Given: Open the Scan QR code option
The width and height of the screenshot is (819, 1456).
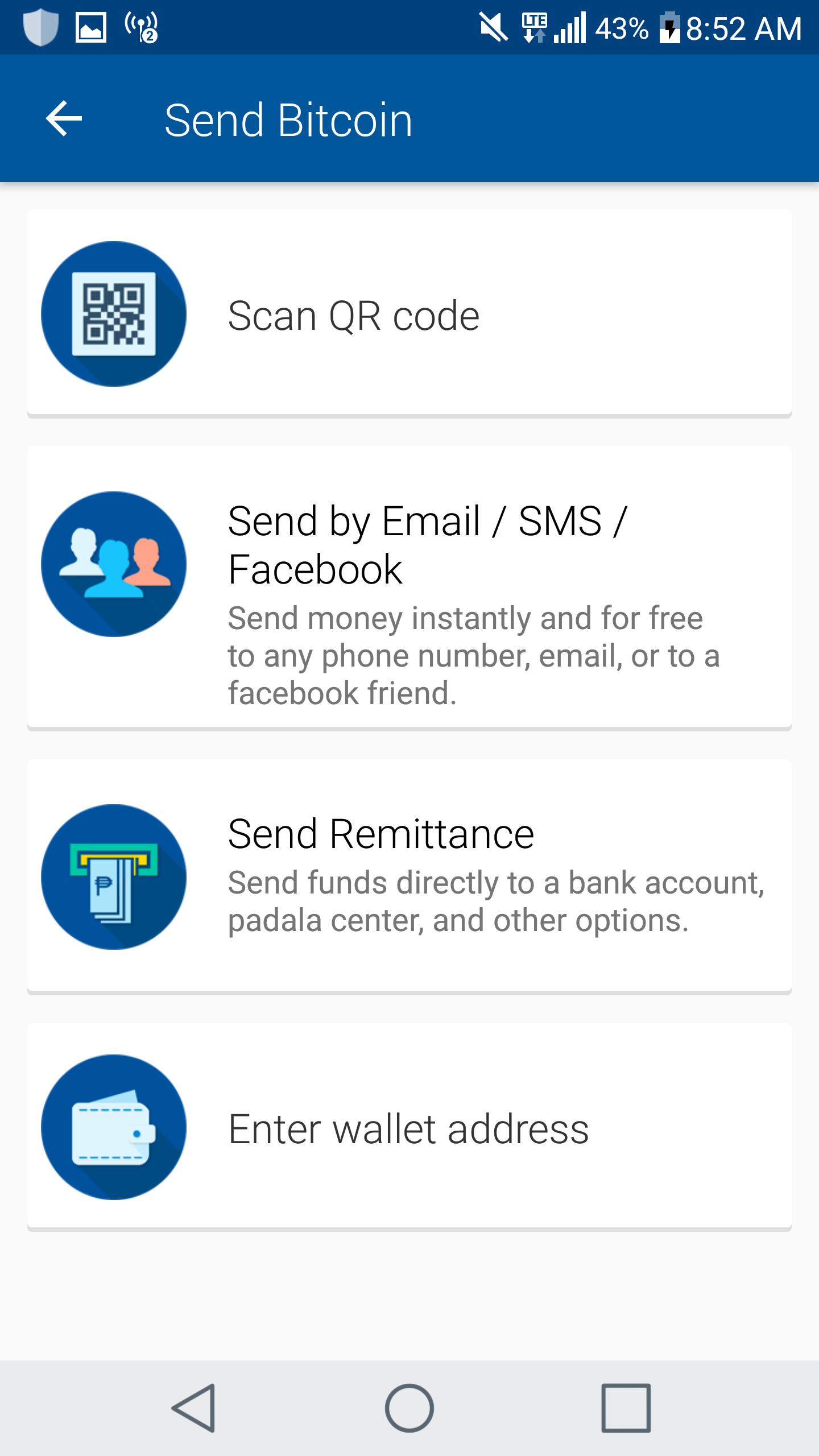Looking at the screenshot, I should [x=409, y=314].
